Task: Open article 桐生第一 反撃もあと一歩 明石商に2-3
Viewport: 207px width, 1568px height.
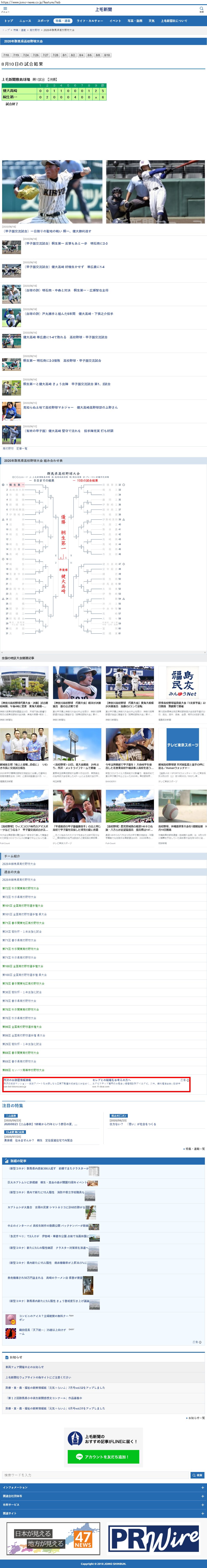Action: [65, 244]
